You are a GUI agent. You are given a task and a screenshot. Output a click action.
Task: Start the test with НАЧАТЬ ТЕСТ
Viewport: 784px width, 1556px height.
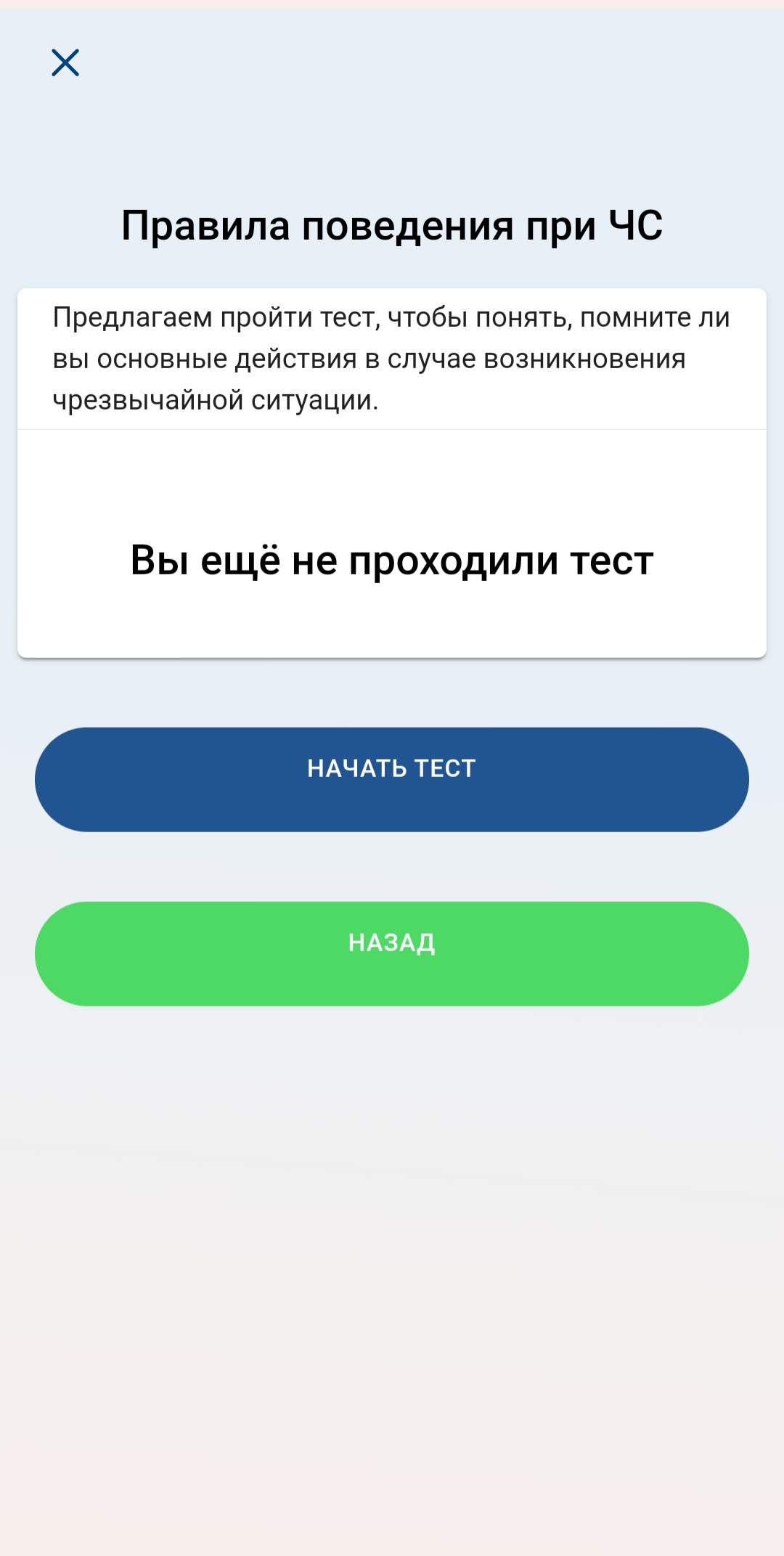tap(392, 779)
